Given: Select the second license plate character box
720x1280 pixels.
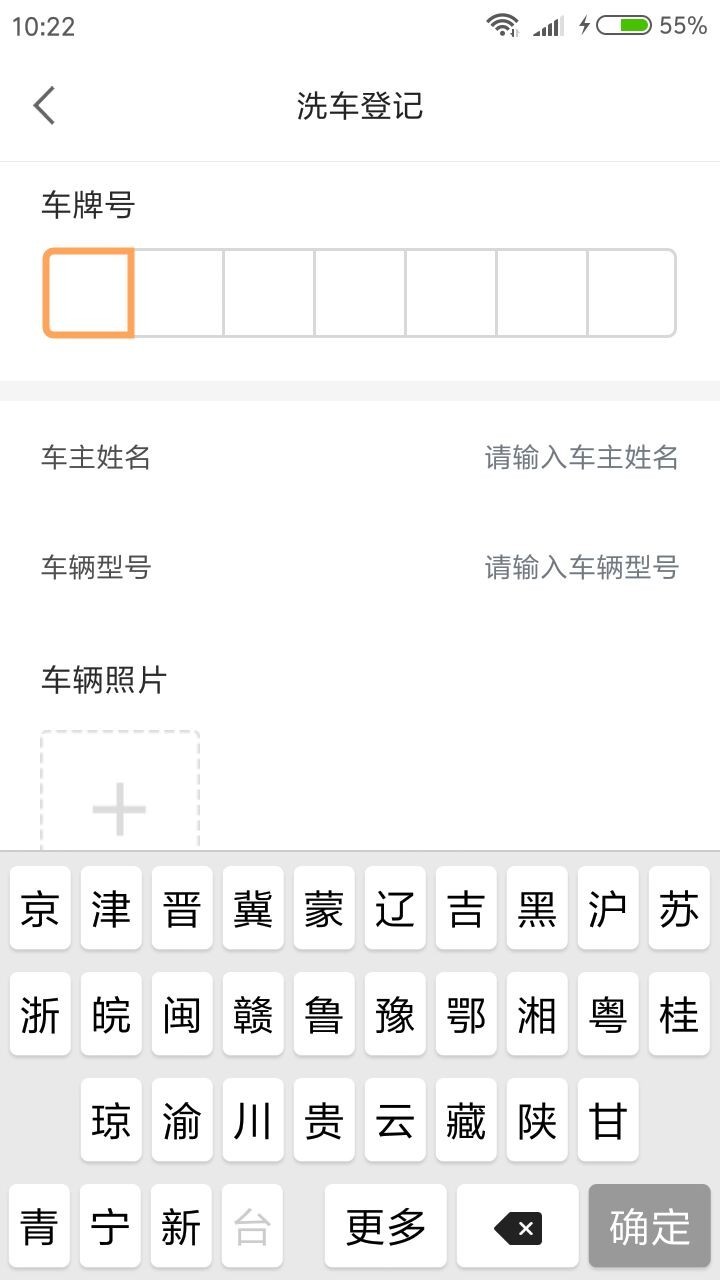Looking at the screenshot, I should 177,295.
